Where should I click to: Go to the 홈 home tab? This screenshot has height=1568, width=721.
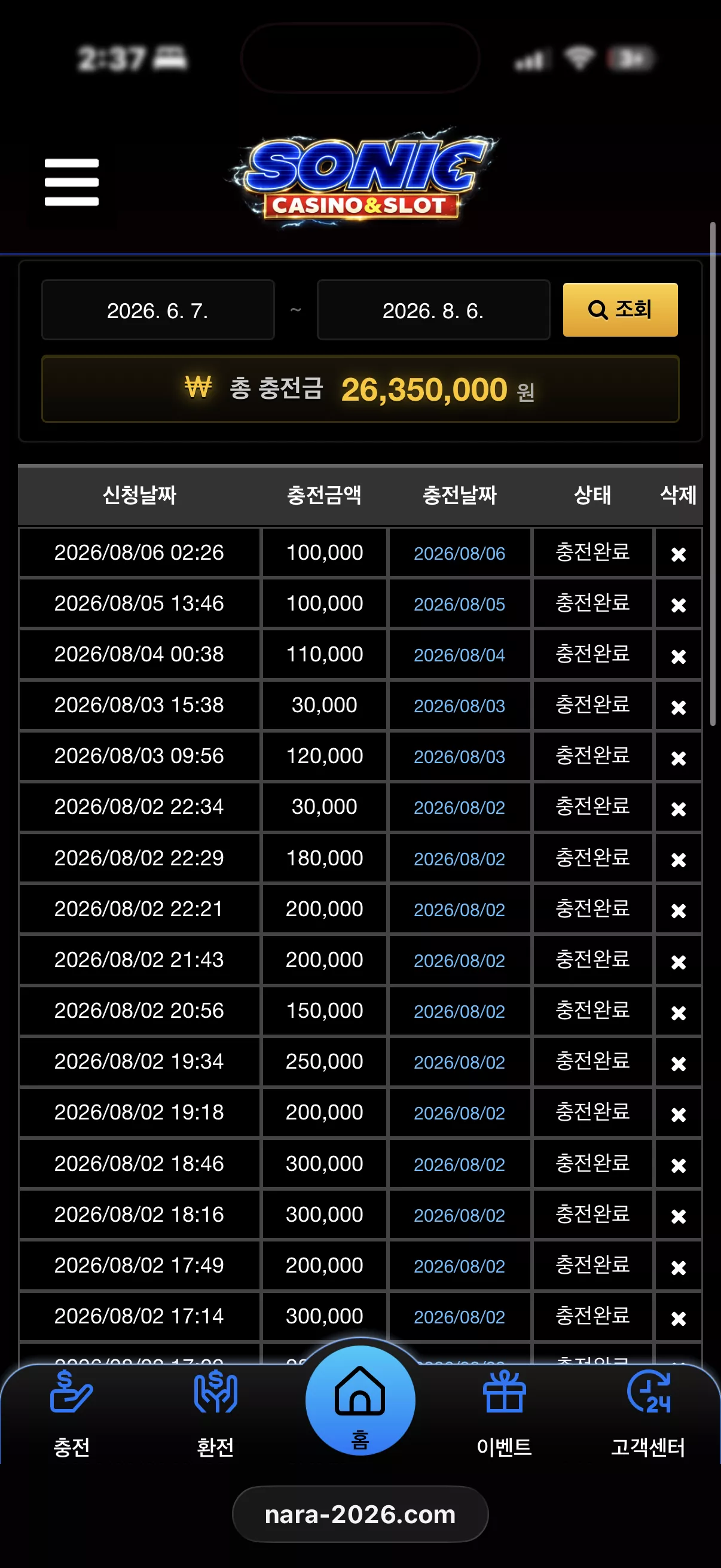pyautogui.click(x=360, y=1400)
